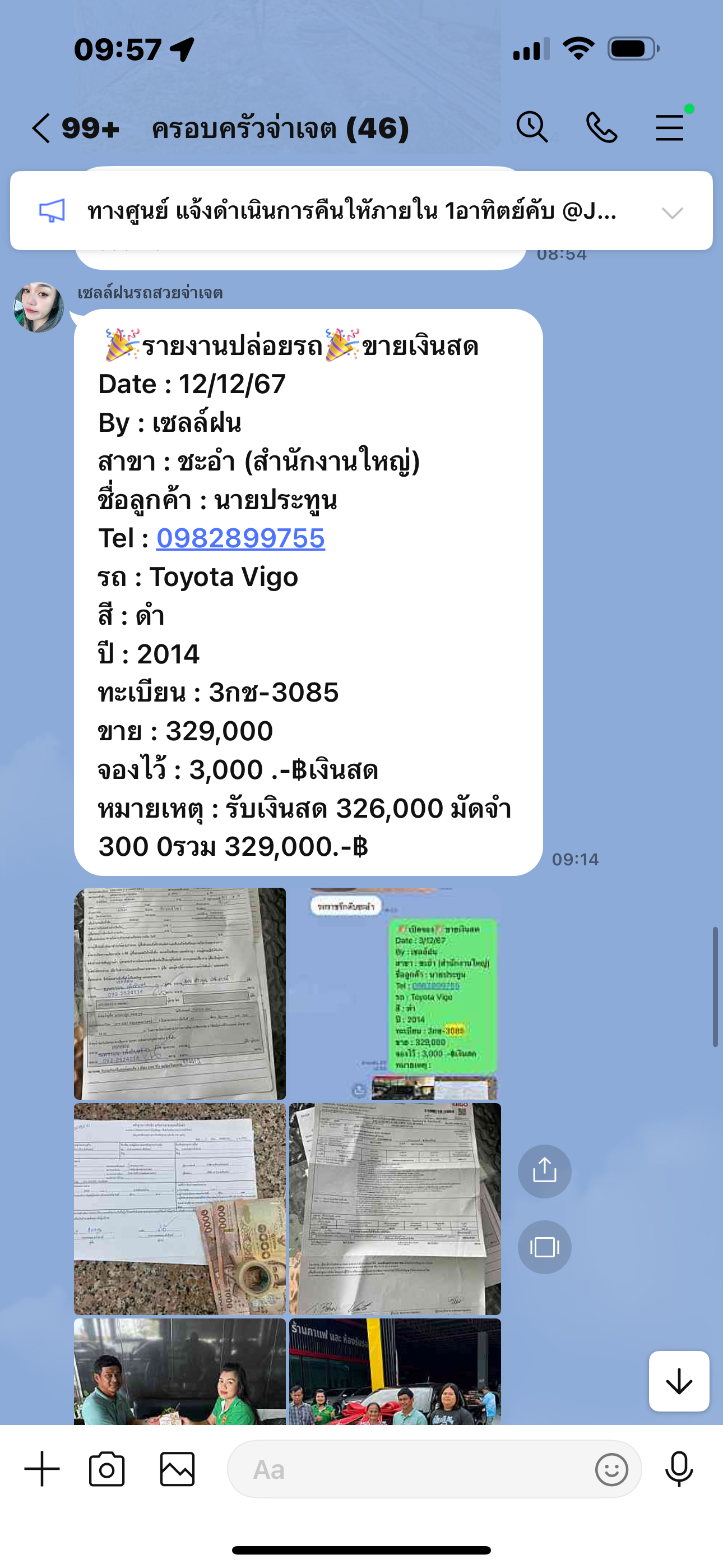Viewport: 723px width, 1568px height.
Task: Open group photo with the red car
Action: click(395, 1371)
